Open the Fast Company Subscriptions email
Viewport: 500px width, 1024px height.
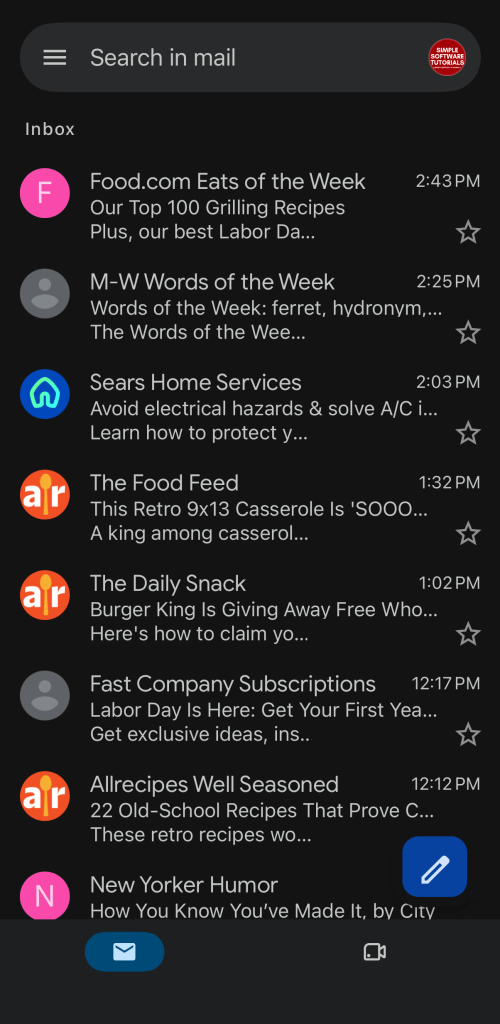tap(250, 709)
